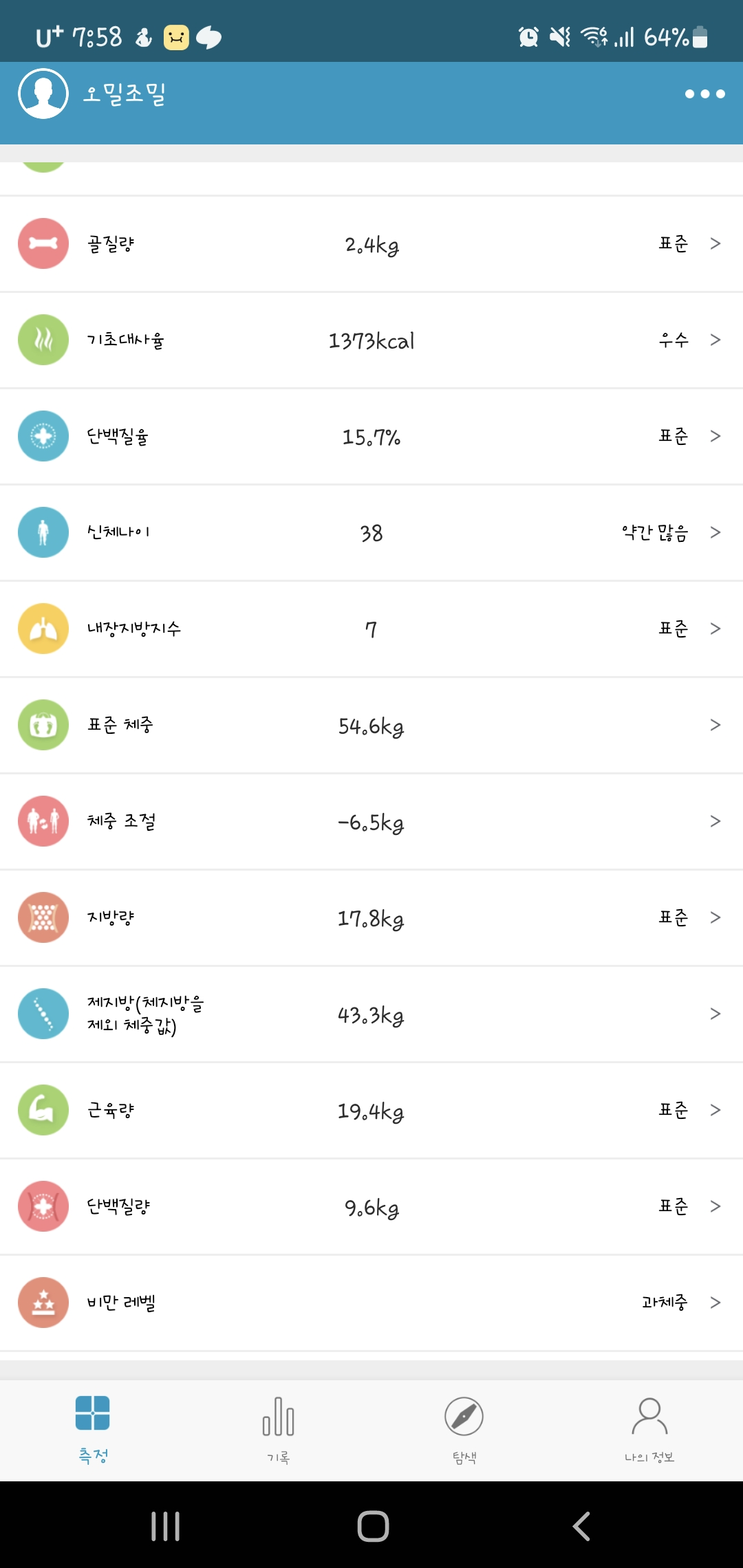
Task: Tap the obesity level (비만 레벨) icon
Action: point(43,1303)
